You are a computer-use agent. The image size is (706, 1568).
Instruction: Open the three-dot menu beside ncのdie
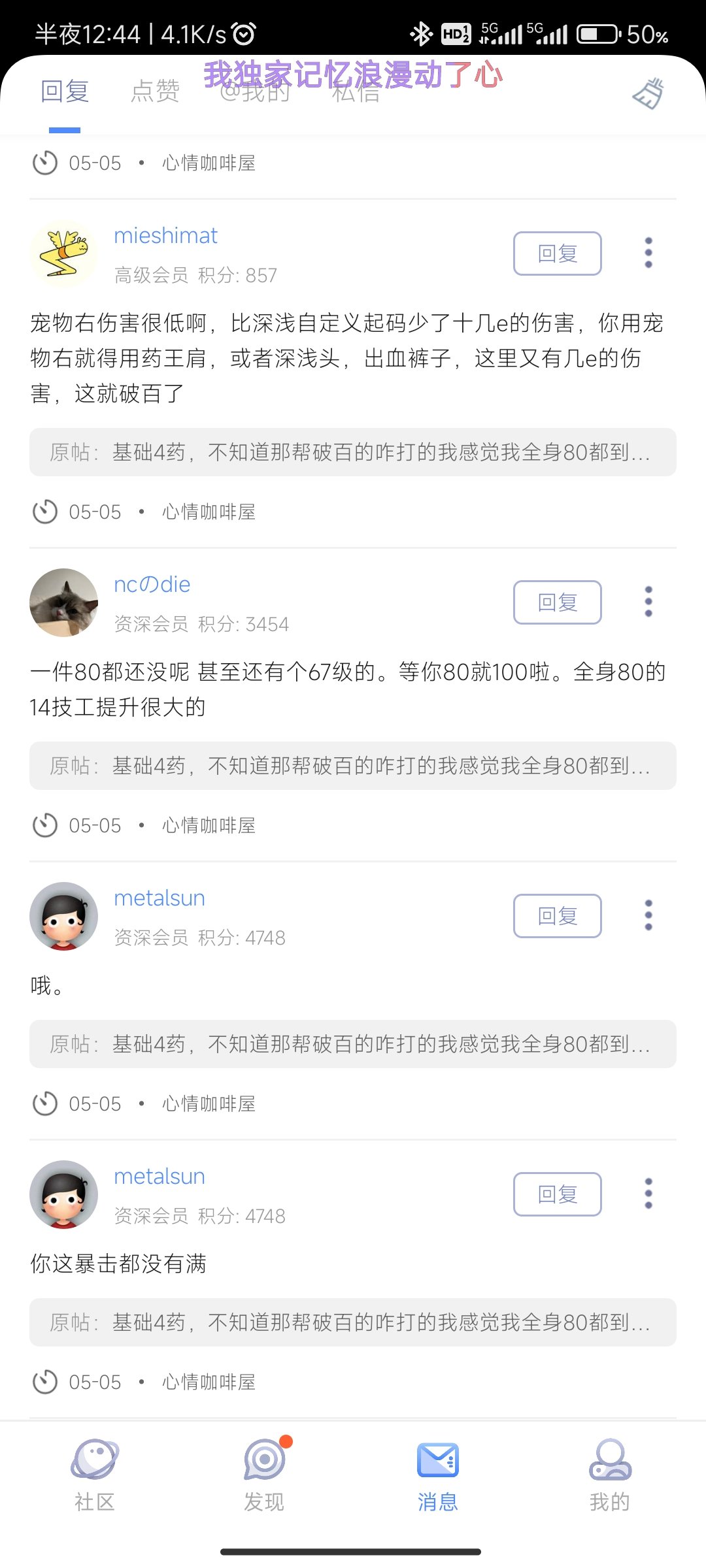click(648, 602)
